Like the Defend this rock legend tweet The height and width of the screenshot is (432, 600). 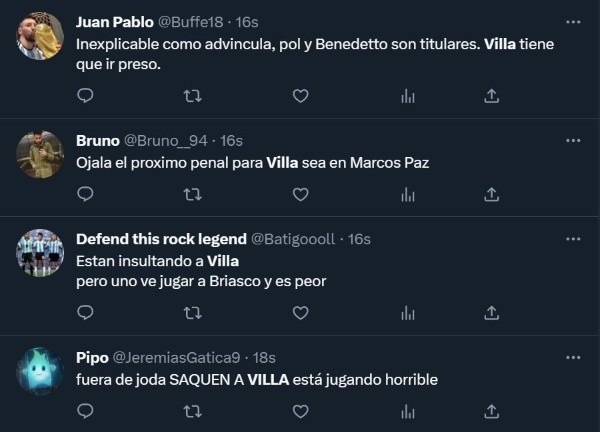tap(300, 313)
